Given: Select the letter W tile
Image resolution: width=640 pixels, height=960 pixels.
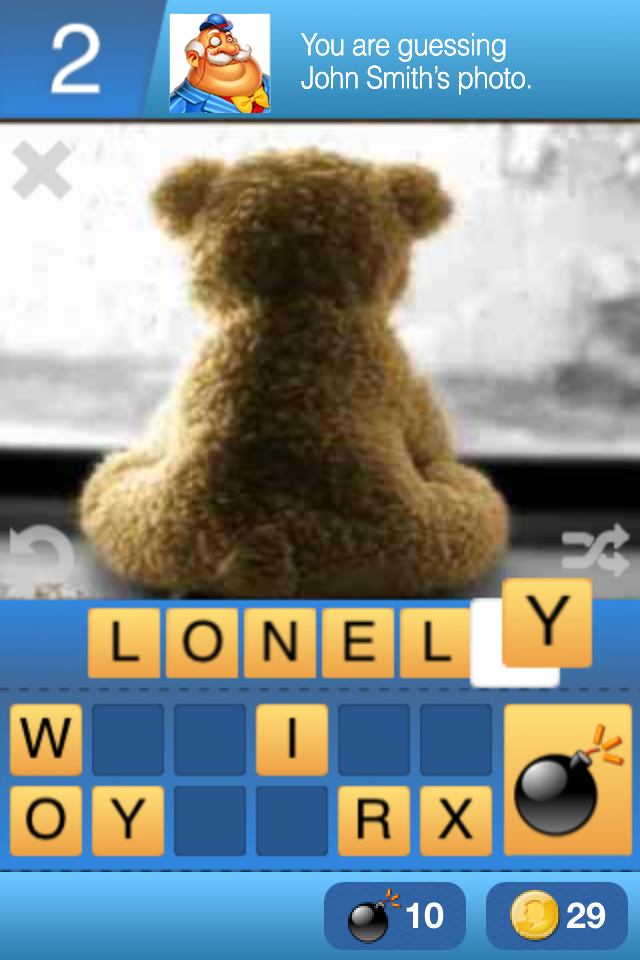Looking at the screenshot, I should [x=46, y=740].
